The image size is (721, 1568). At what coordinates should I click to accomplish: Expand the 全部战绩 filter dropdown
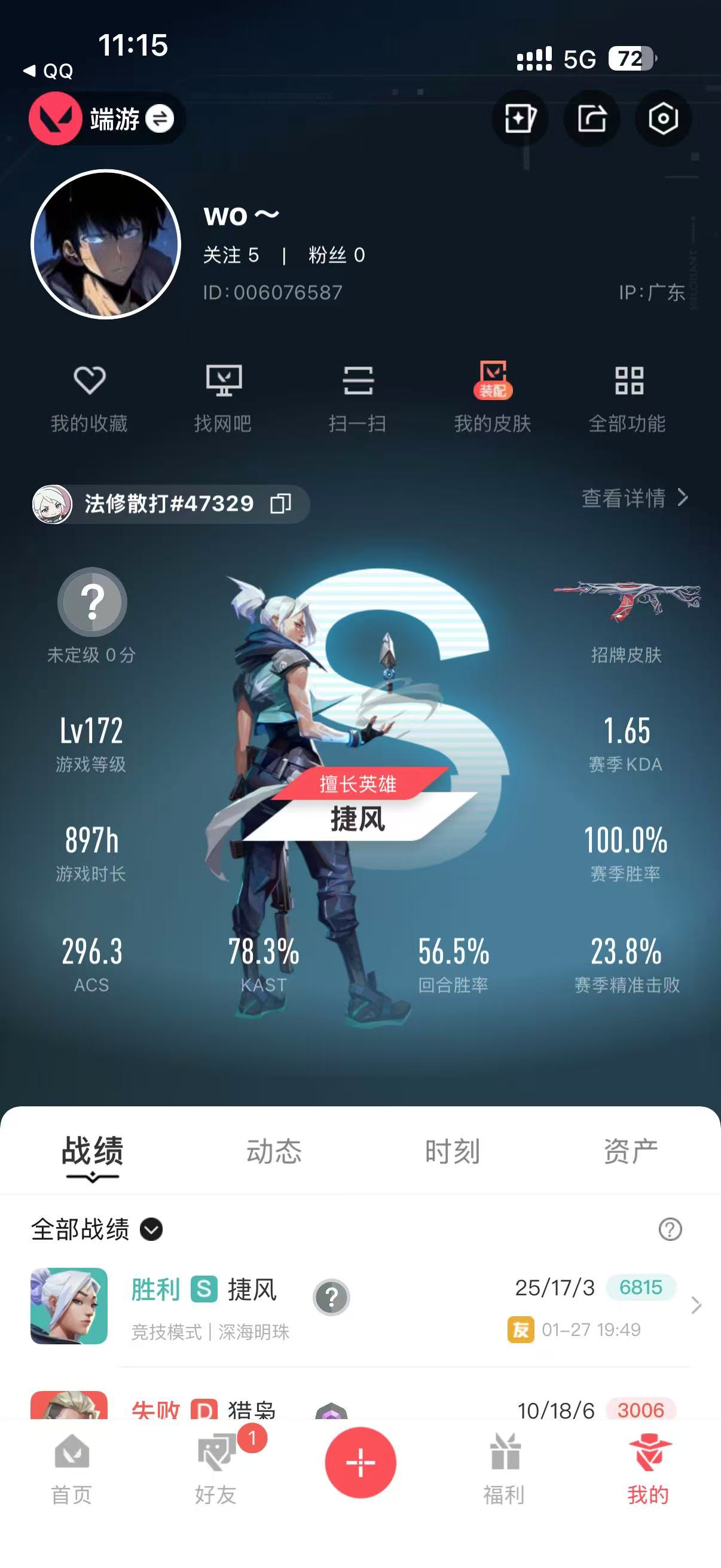click(151, 1229)
